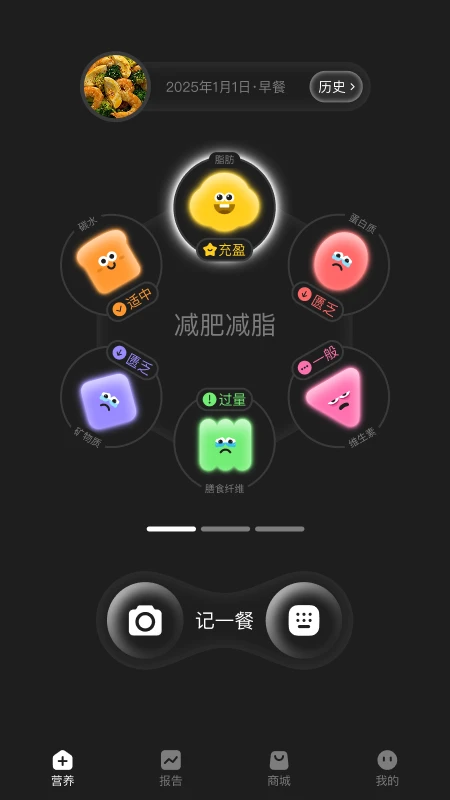The image size is (450, 800).
Task: Select the 碳水 carbs nutrient bubble
Action: (x=111, y=264)
